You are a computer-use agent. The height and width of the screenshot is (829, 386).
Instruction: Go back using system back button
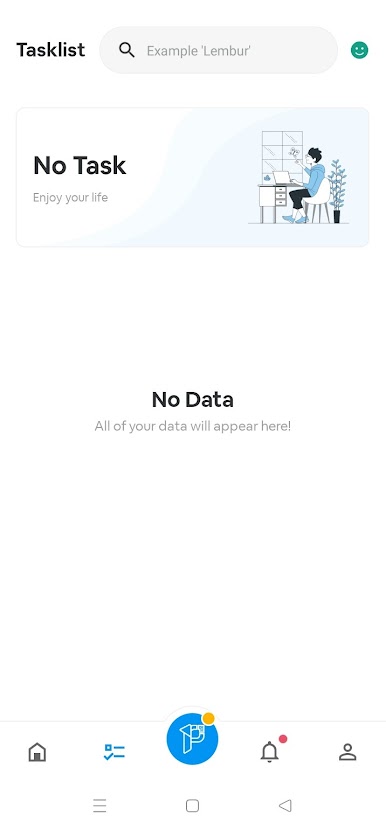[285, 805]
